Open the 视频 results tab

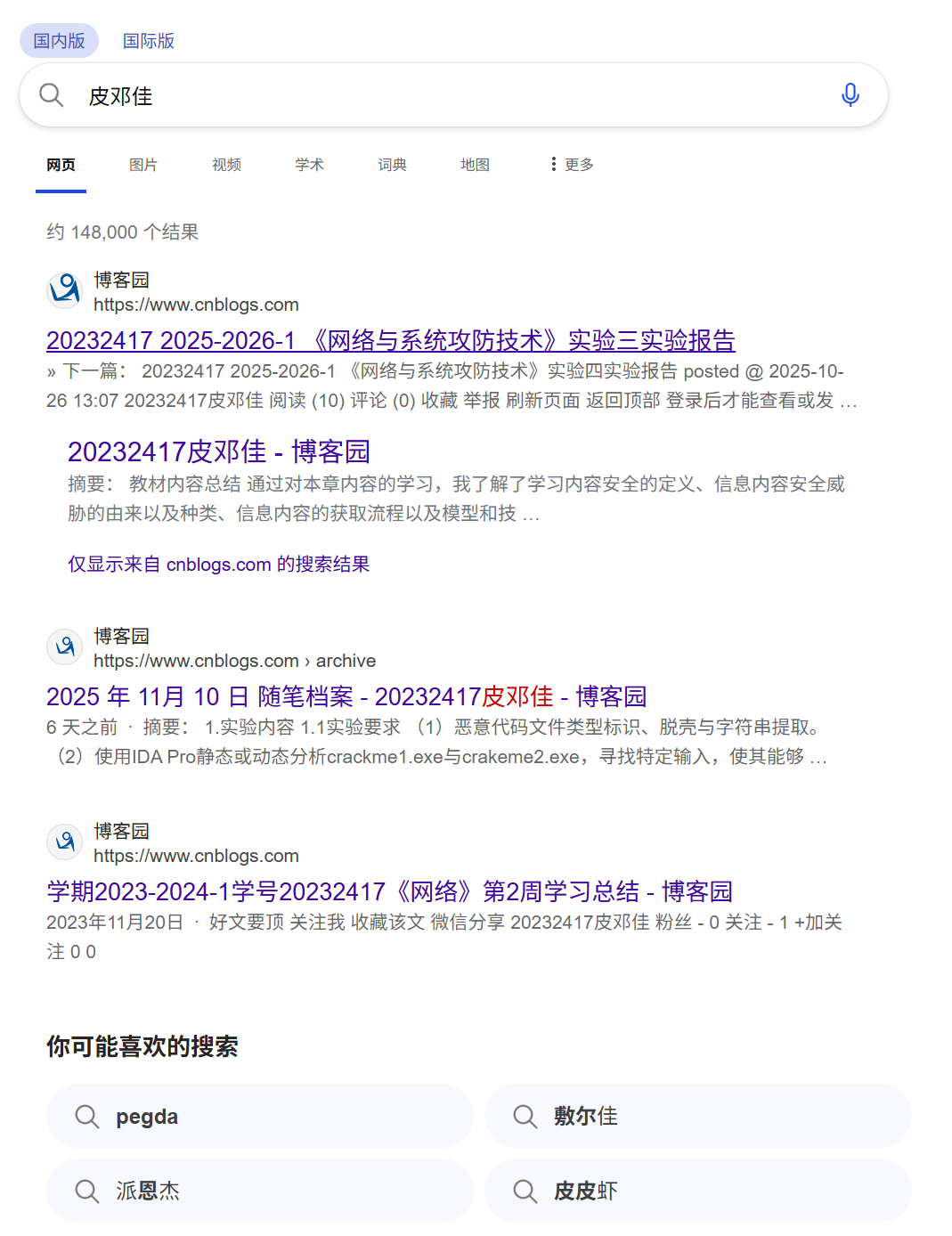click(226, 165)
